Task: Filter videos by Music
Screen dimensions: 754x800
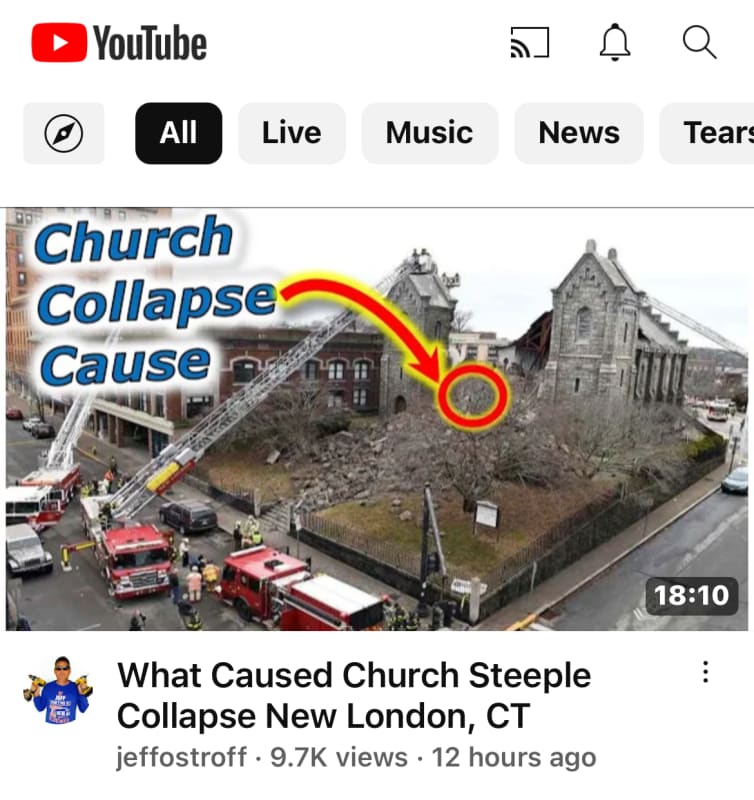Action: (429, 133)
